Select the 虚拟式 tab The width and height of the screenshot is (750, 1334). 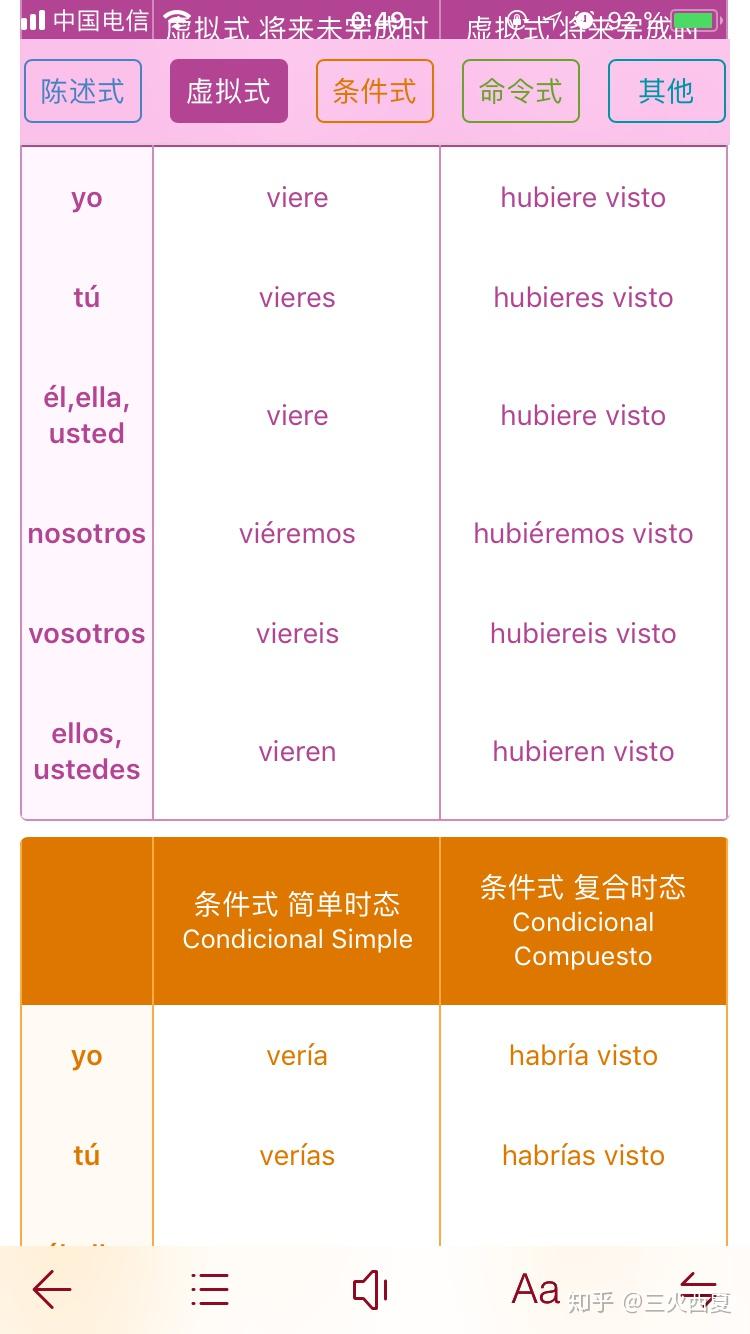point(229,91)
